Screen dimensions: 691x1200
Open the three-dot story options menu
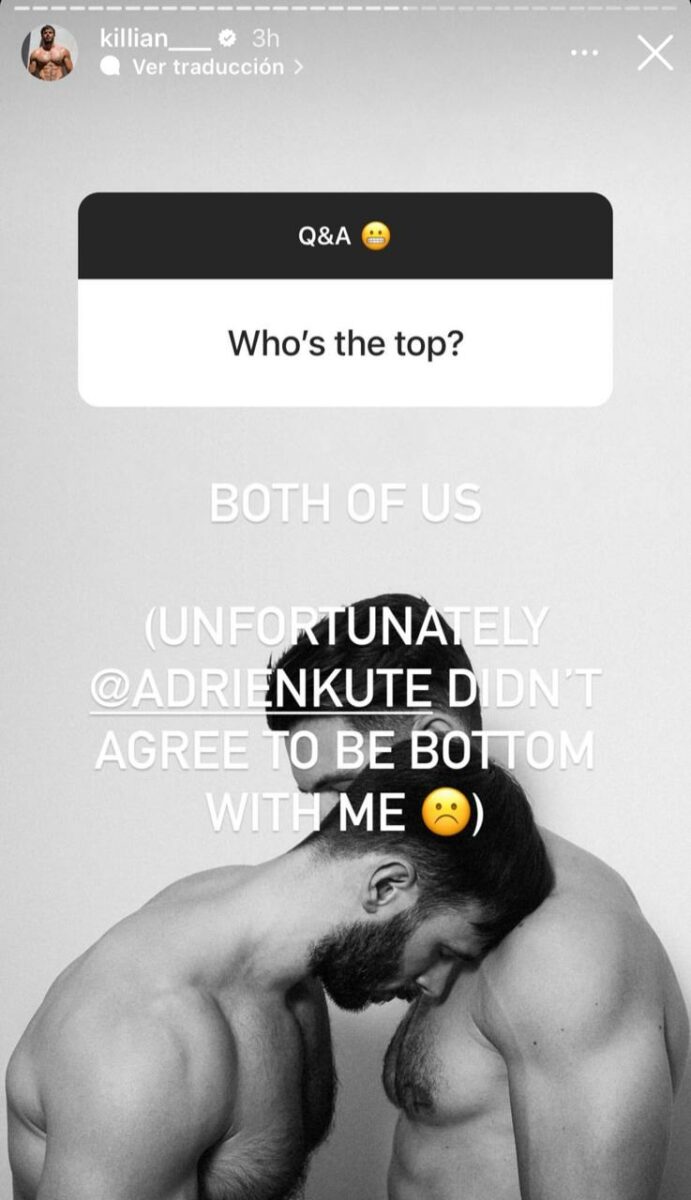[x=586, y=52]
